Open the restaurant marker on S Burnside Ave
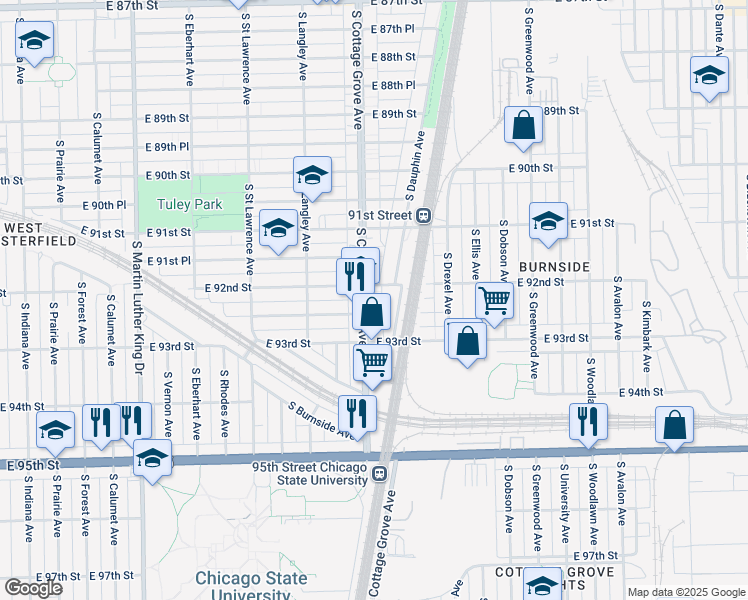 tap(357, 414)
